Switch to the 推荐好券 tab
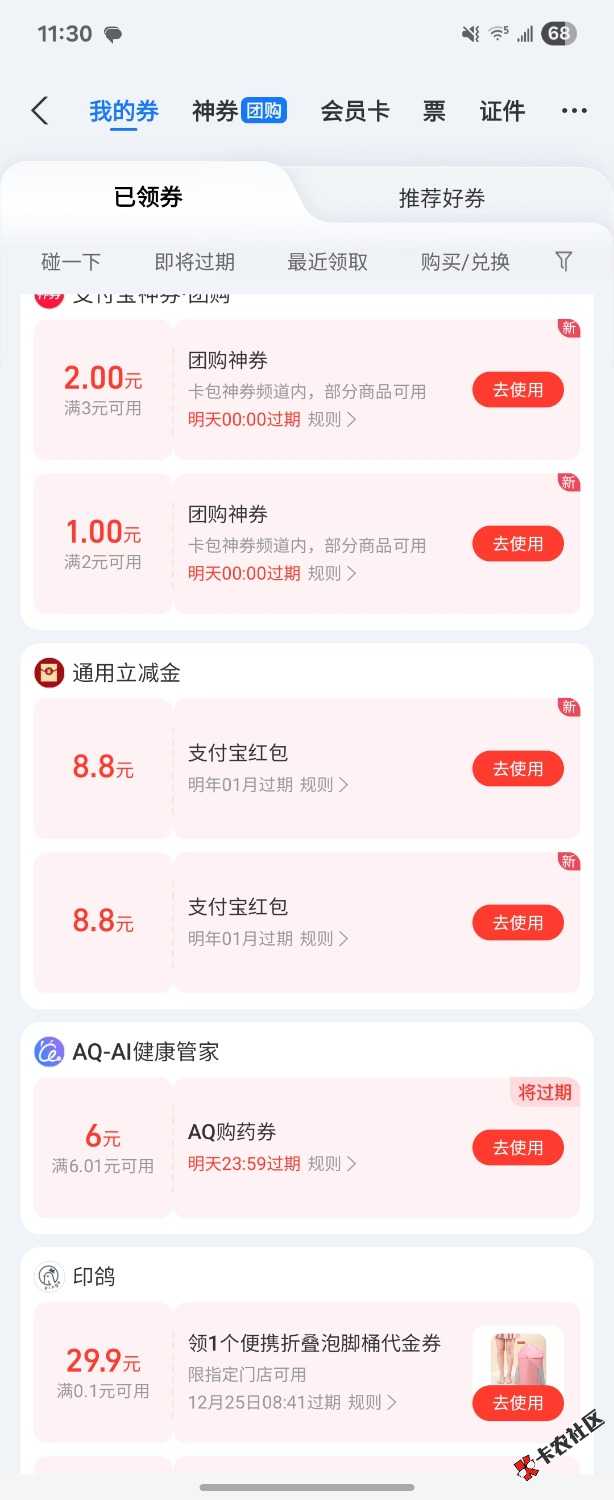The height and width of the screenshot is (1500, 614). point(442,198)
